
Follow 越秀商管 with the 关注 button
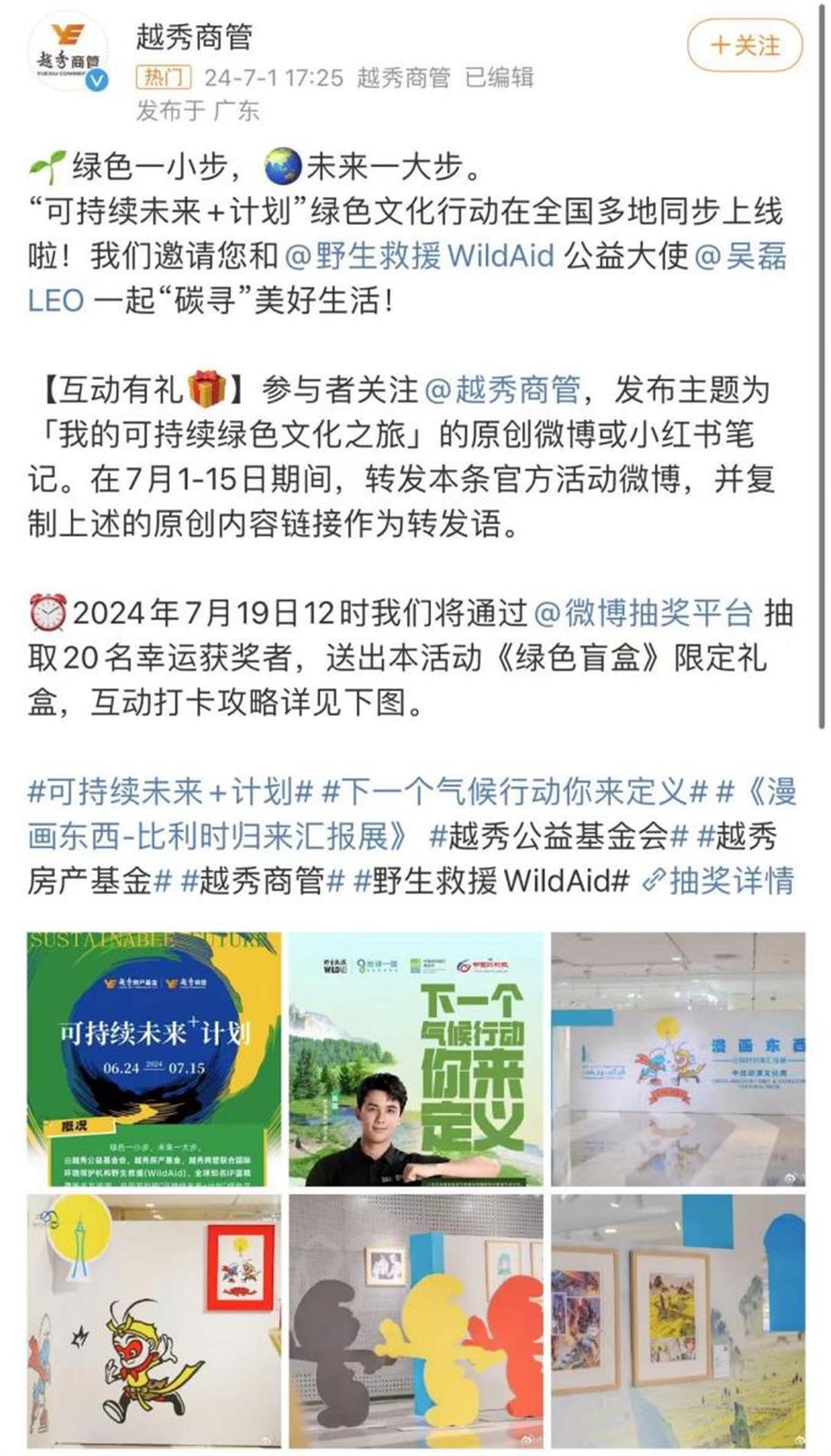(744, 46)
